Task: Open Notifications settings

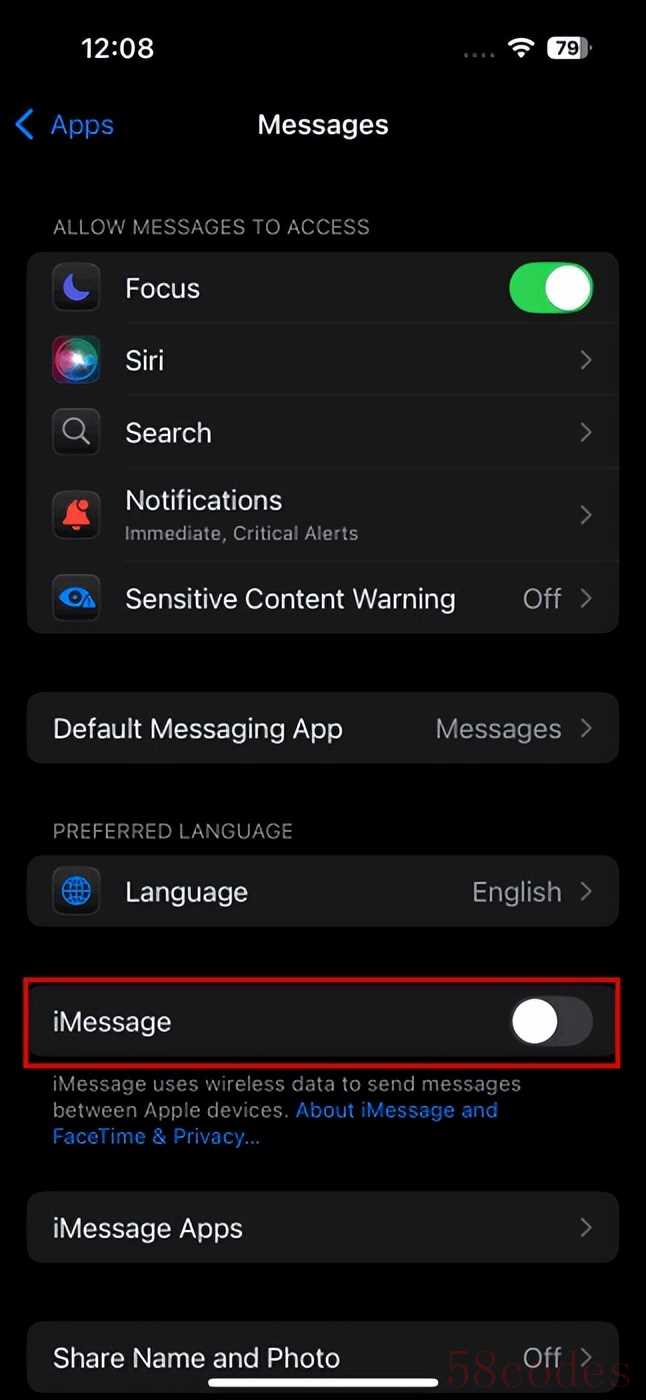Action: 322,515
